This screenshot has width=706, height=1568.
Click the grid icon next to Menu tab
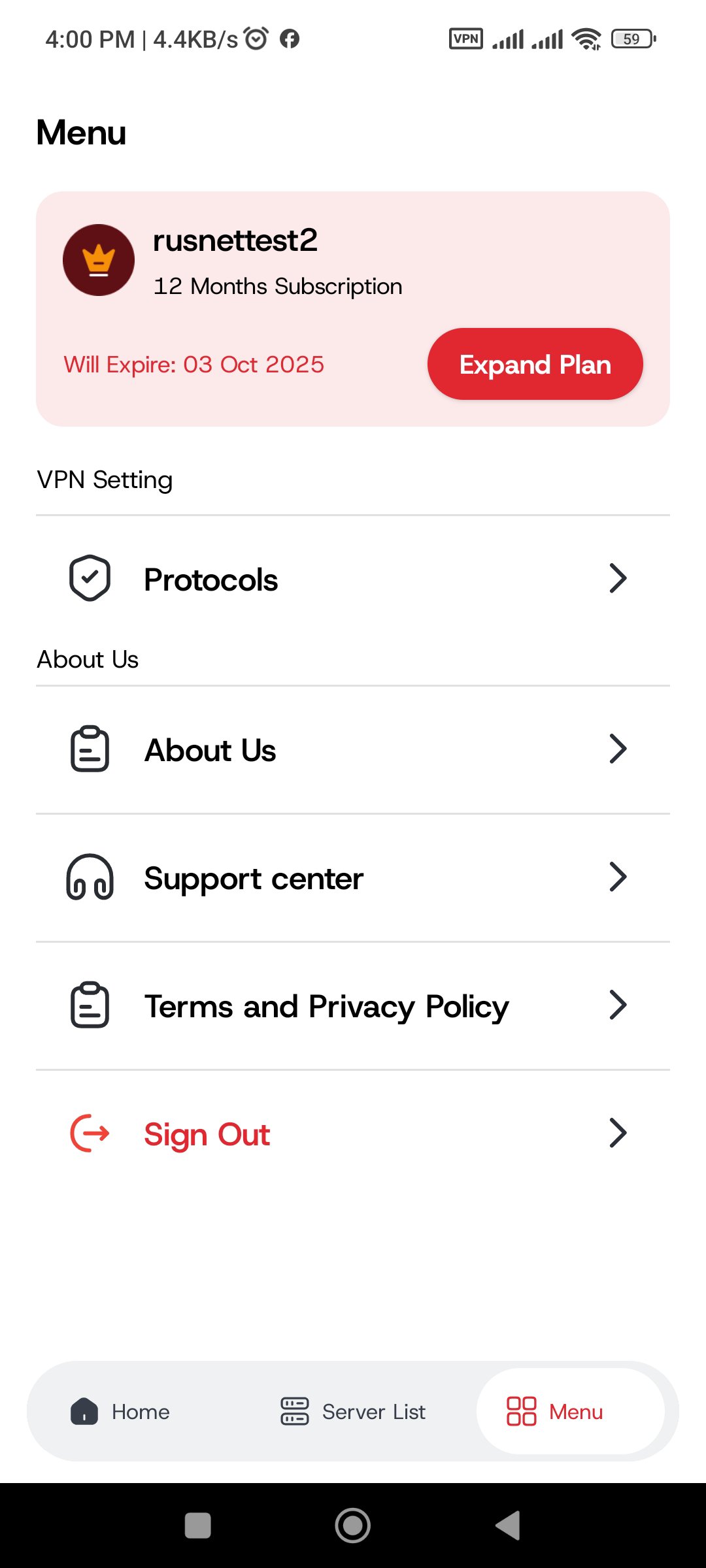click(521, 1411)
